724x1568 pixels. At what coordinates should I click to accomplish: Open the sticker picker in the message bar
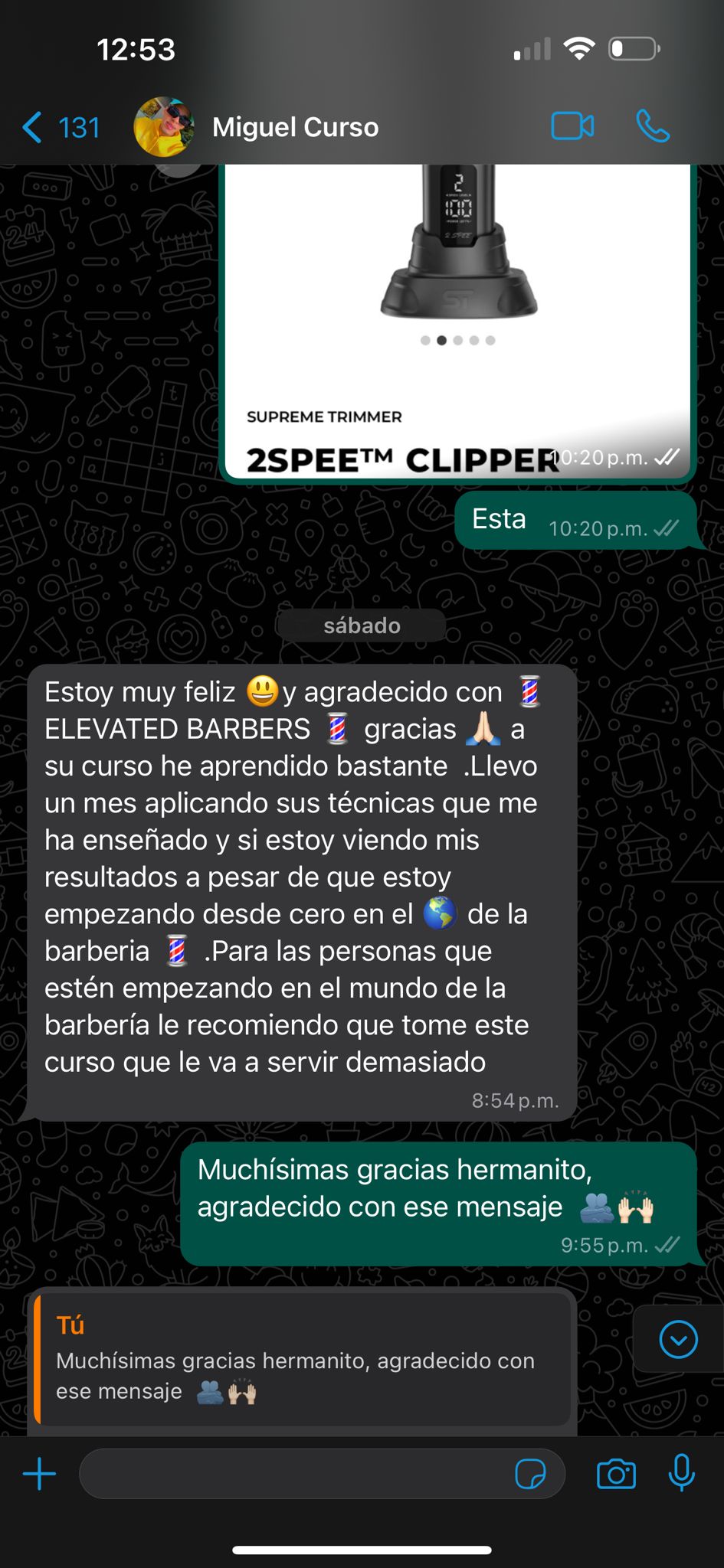click(530, 1472)
